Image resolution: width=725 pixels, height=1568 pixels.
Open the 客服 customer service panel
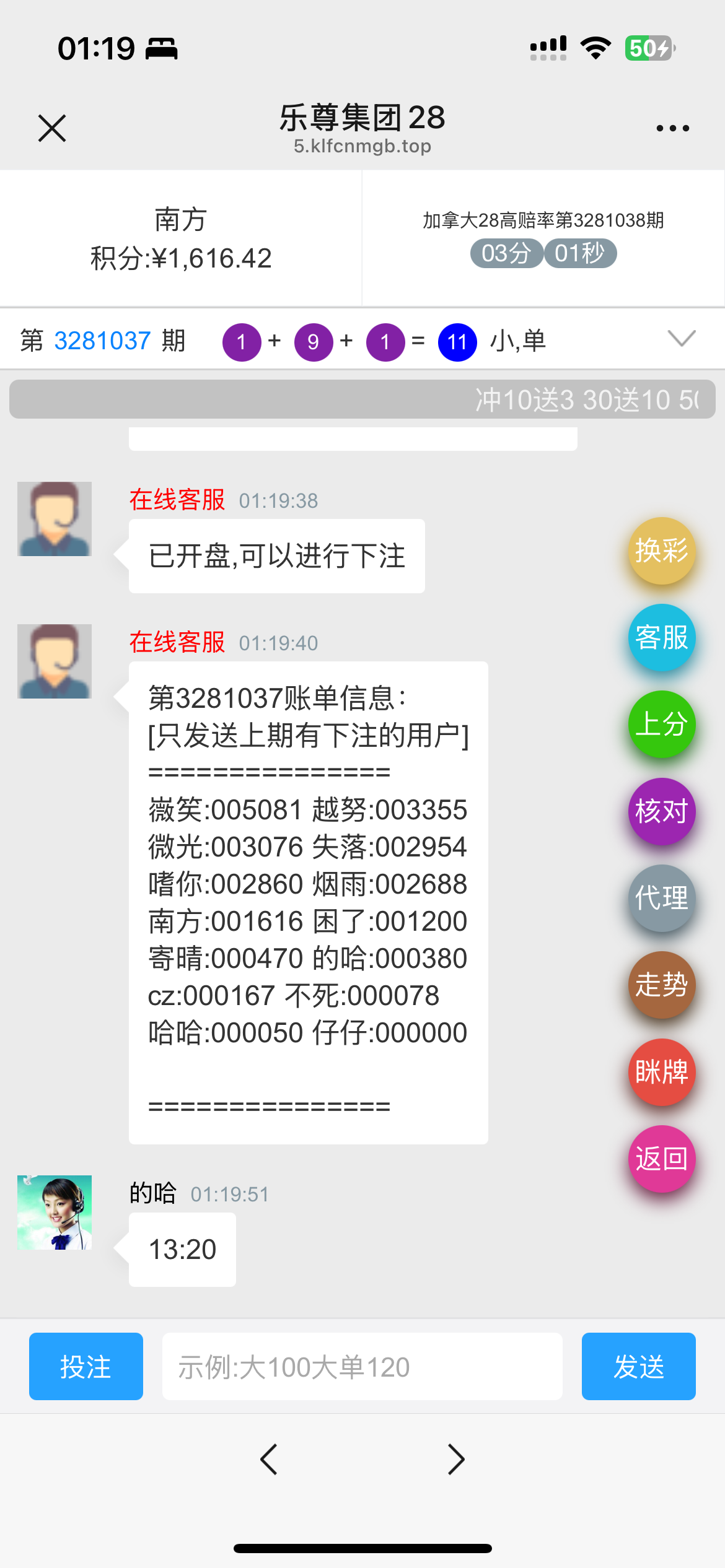tap(661, 638)
